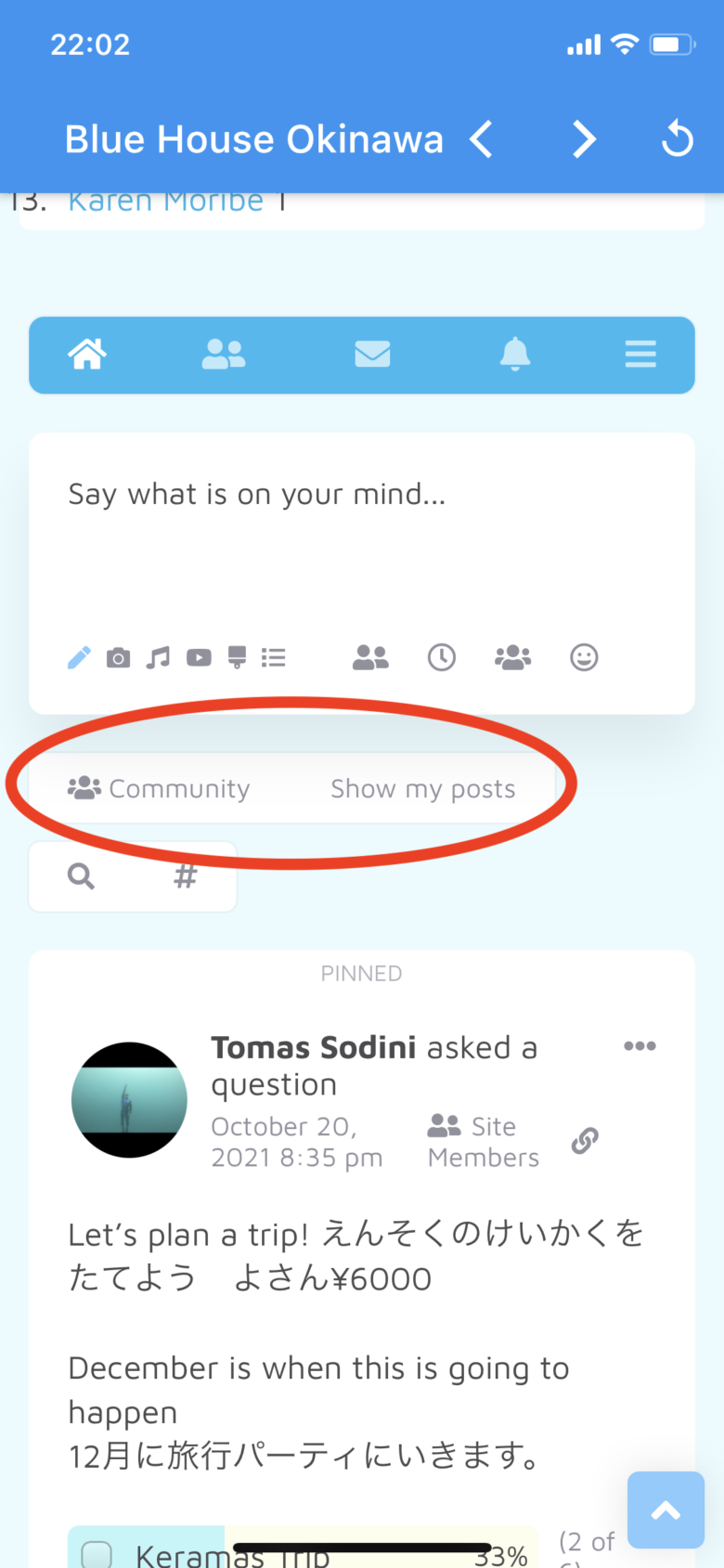Switch to the Community feed
This screenshot has width=724, height=1568.
pos(160,788)
